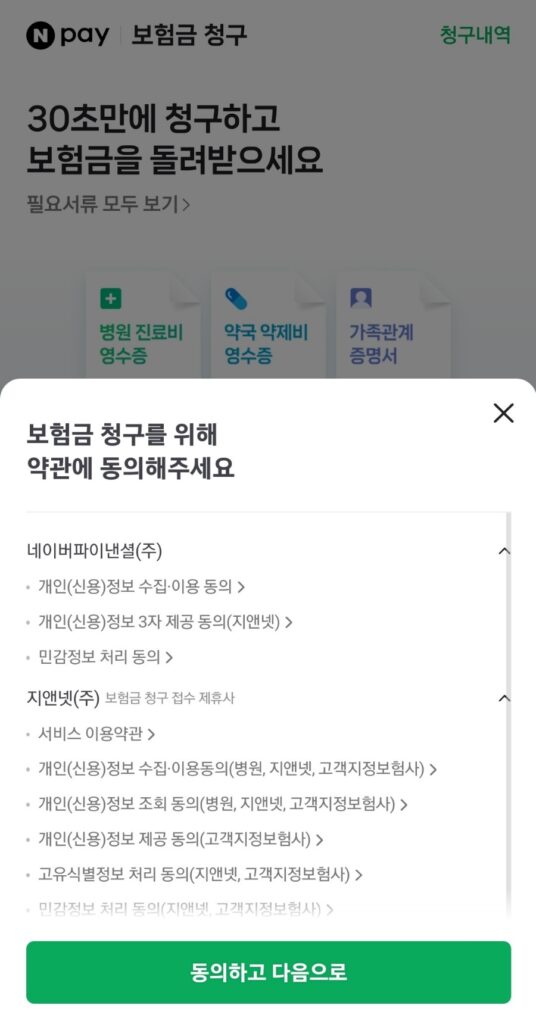Open 개인(신용)정보 3자 제공 동의(지앤넷)
Viewport: 536px width, 1024px height.
(165, 622)
